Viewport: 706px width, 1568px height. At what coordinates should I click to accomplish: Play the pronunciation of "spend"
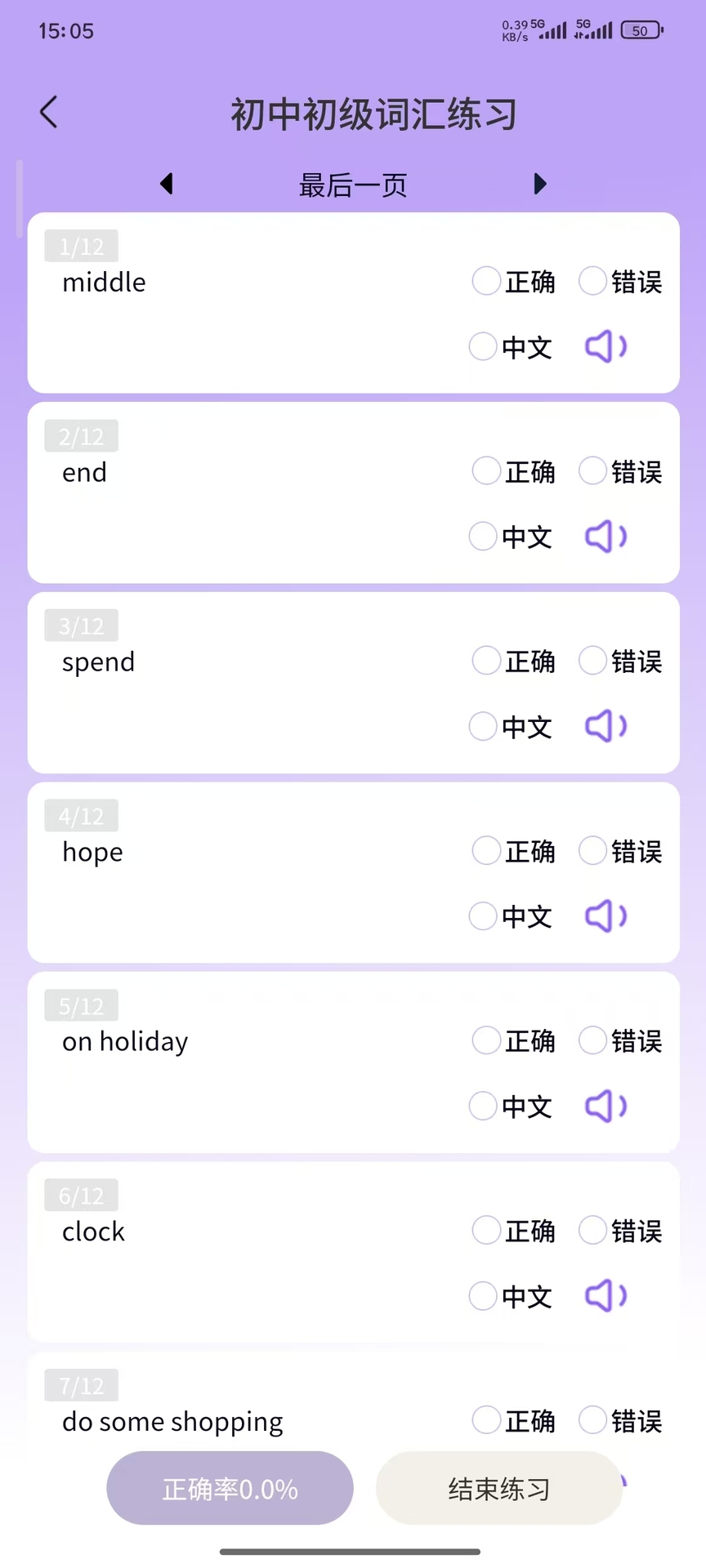click(605, 726)
